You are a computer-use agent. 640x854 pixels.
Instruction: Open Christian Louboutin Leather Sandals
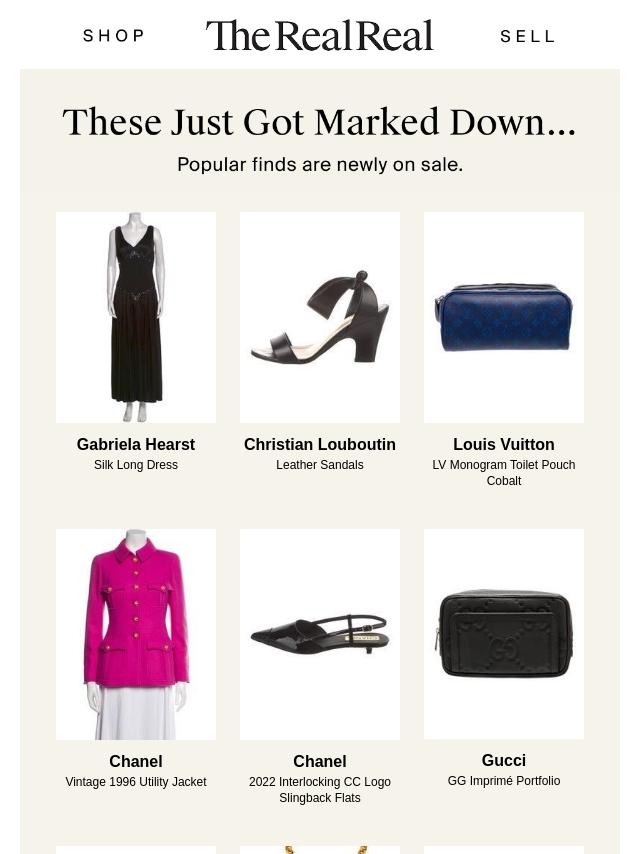click(320, 317)
